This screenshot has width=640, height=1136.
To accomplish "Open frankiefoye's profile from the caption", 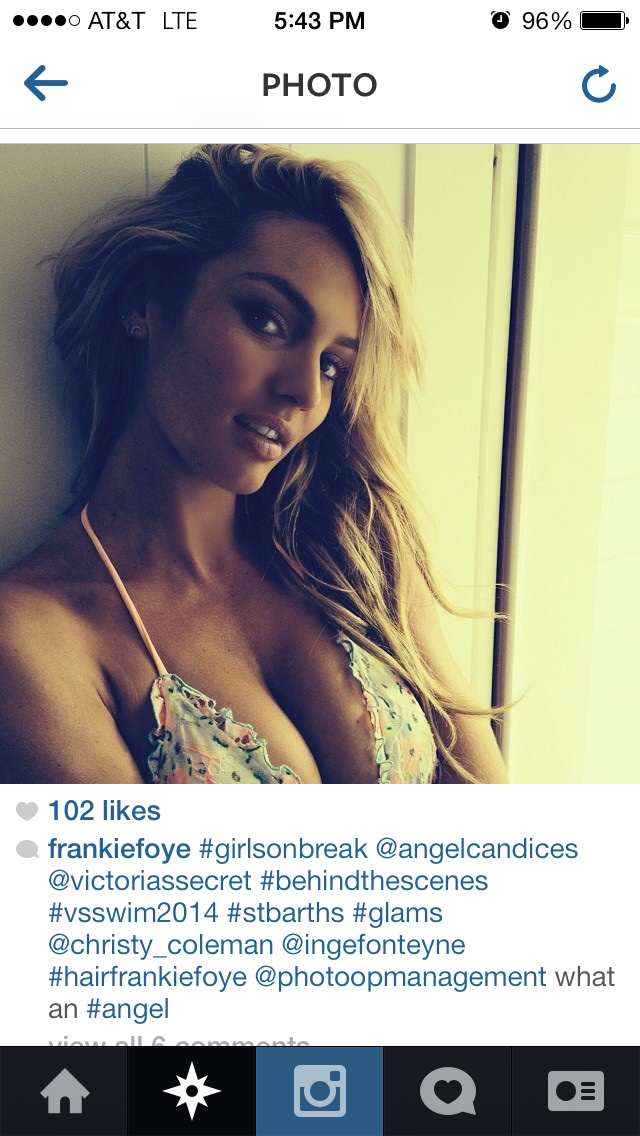I will (x=120, y=848).
